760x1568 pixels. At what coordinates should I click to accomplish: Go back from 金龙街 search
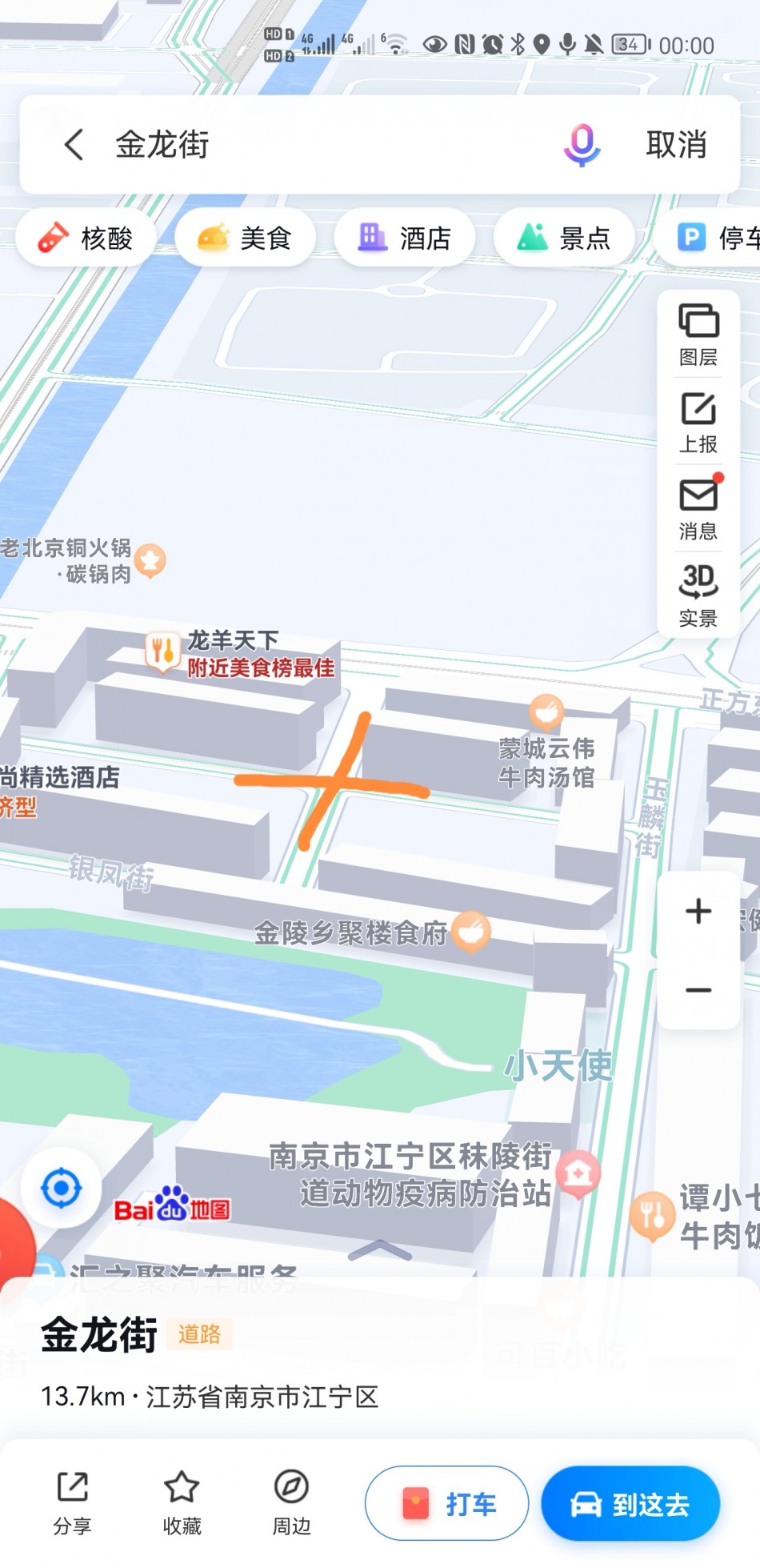(x=74, y=145)
